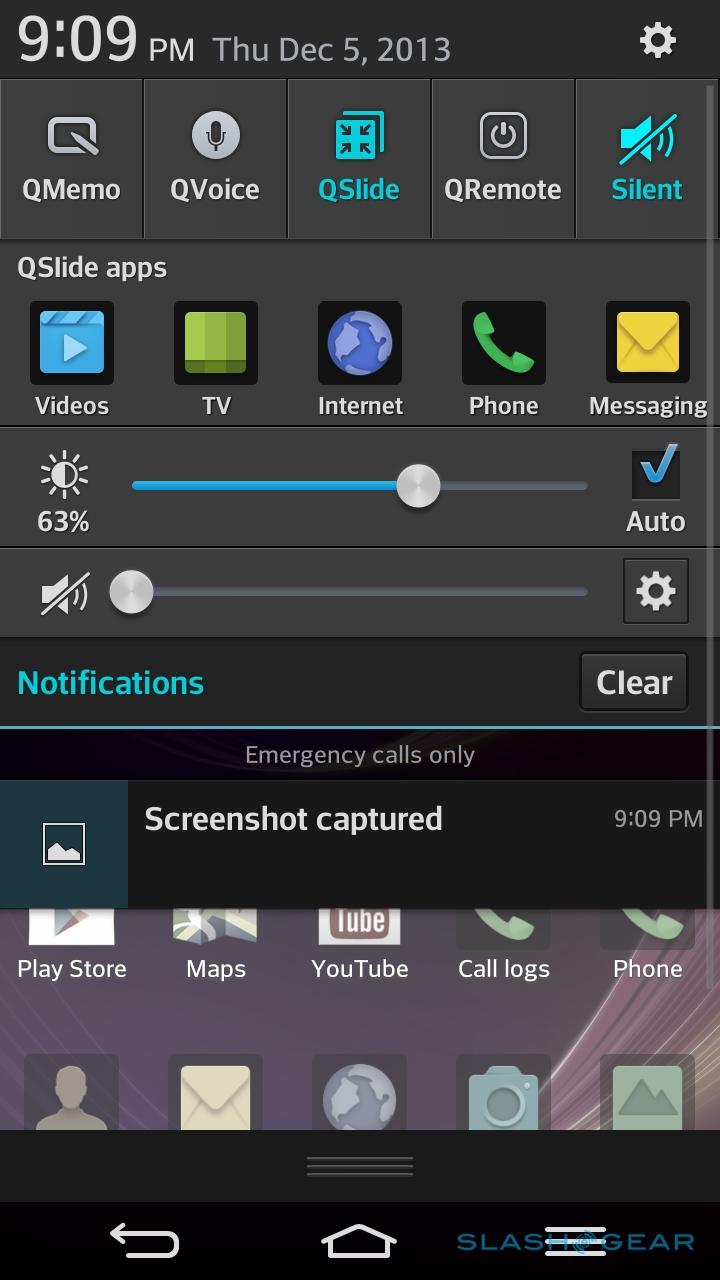Start the Phone QSlide app
The width and height of the screenshot is (720, 1280).
coord(504,360)
